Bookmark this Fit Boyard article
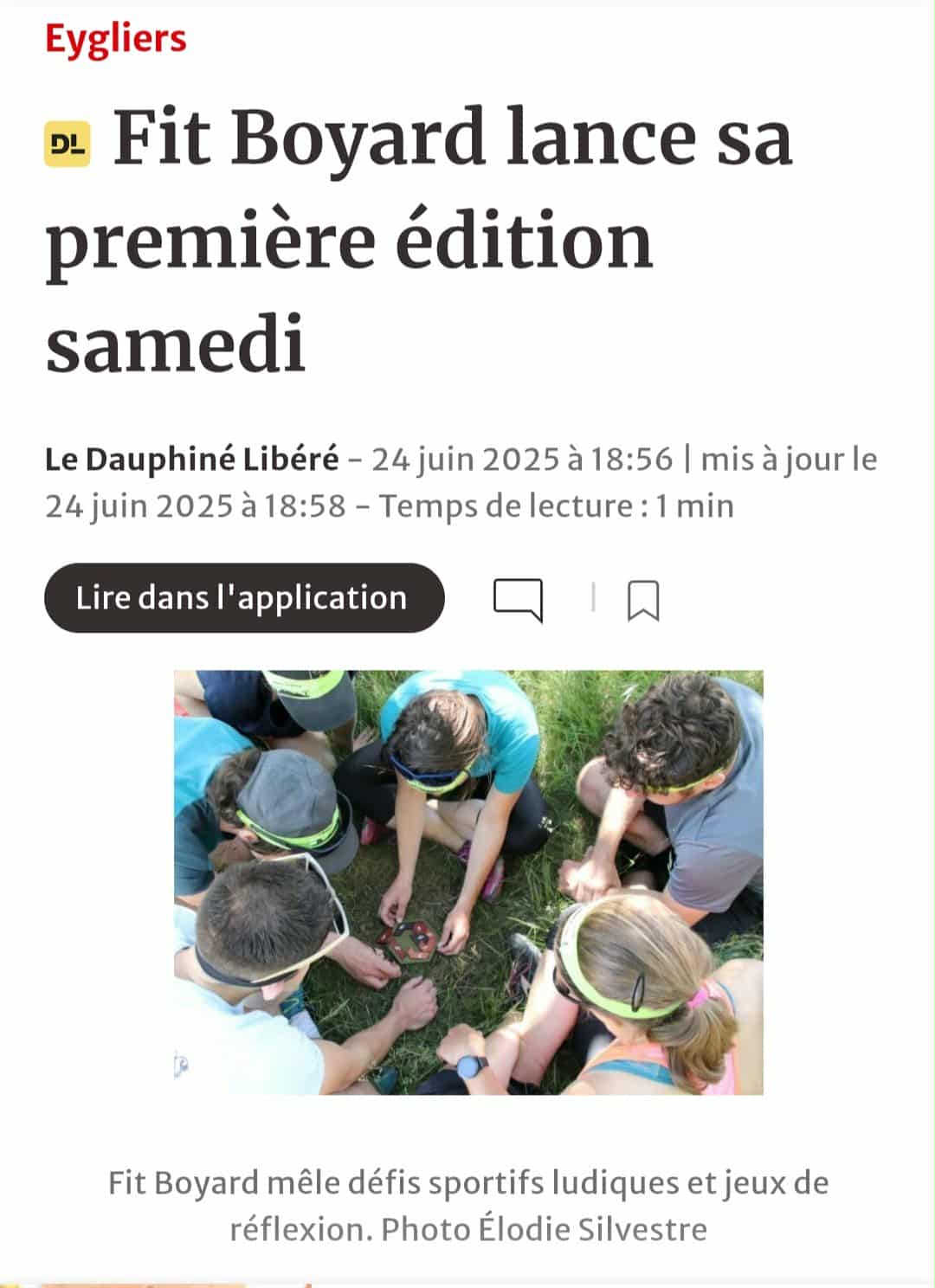This screenshot has width=935, height=1288. (642, 600)
